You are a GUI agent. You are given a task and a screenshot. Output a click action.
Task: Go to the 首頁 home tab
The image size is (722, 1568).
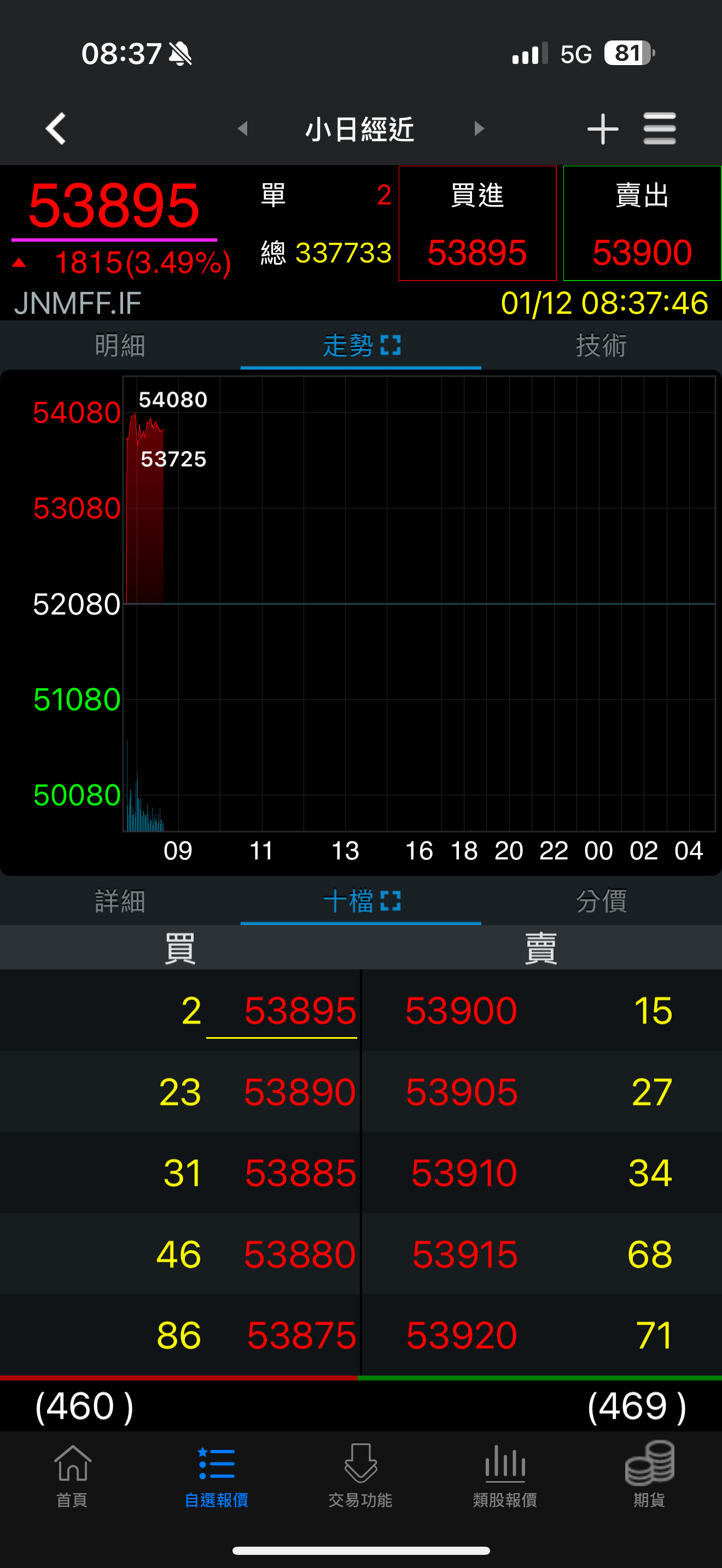click(x=72, y=1475)
